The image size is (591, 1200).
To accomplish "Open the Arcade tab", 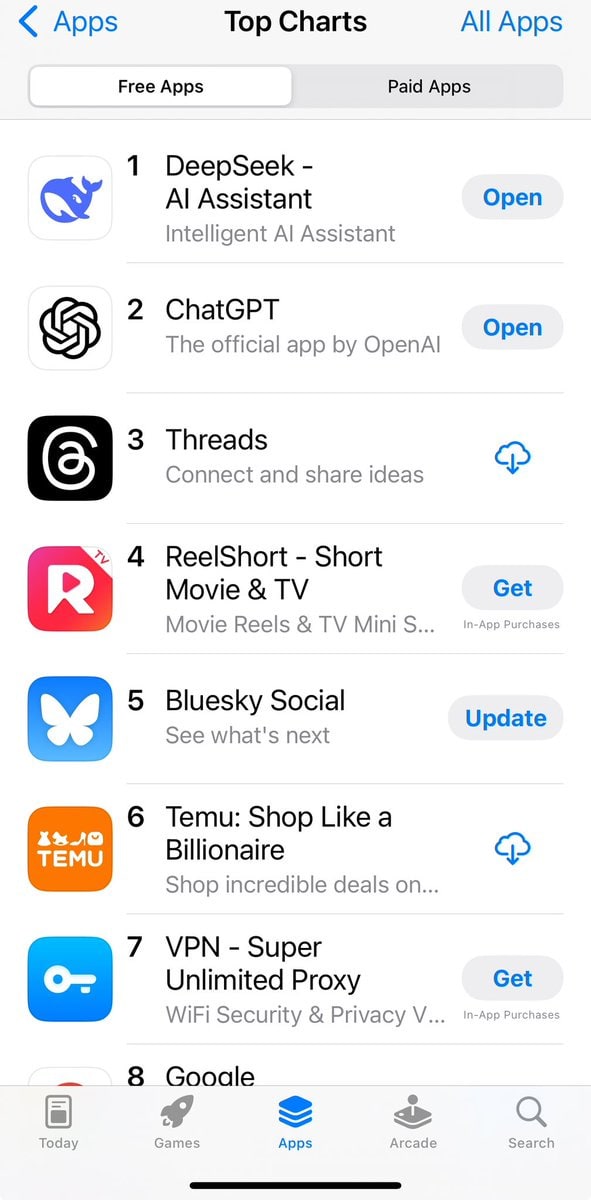I will tap(413, 1122).
